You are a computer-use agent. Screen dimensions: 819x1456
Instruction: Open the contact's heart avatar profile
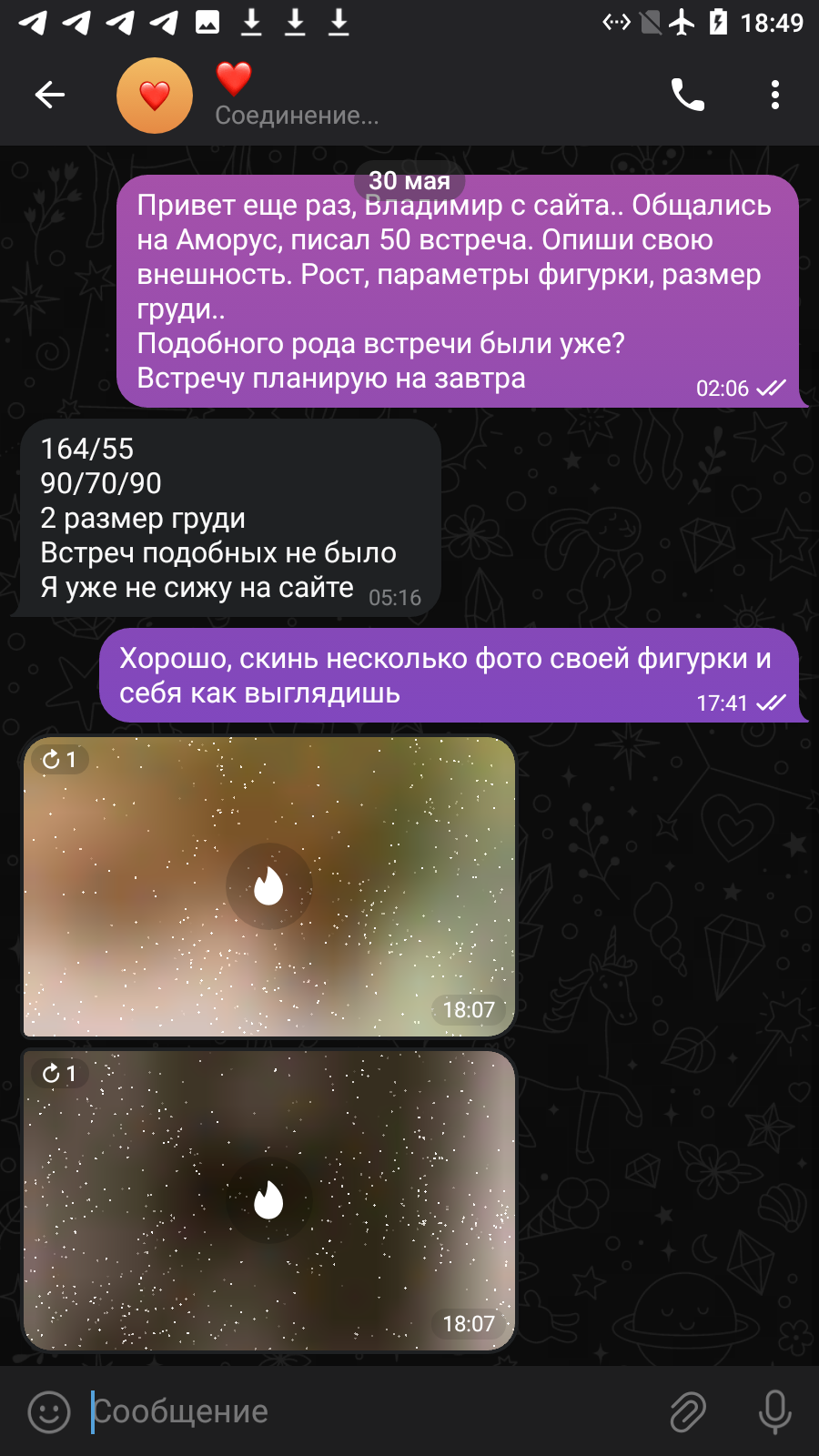coord(155,96)
